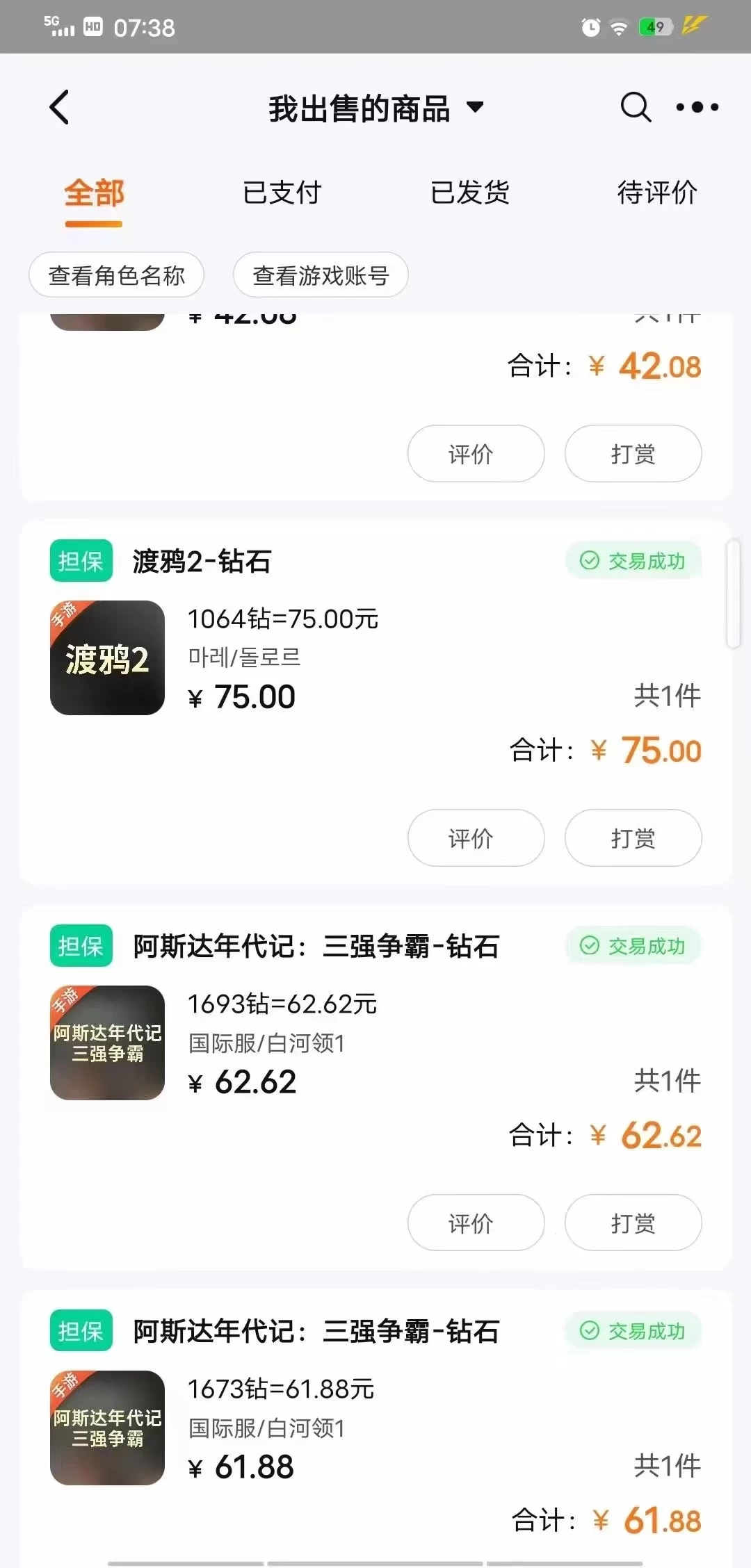Tap the 查看角色名称 filter button

[x=115, y=275]
